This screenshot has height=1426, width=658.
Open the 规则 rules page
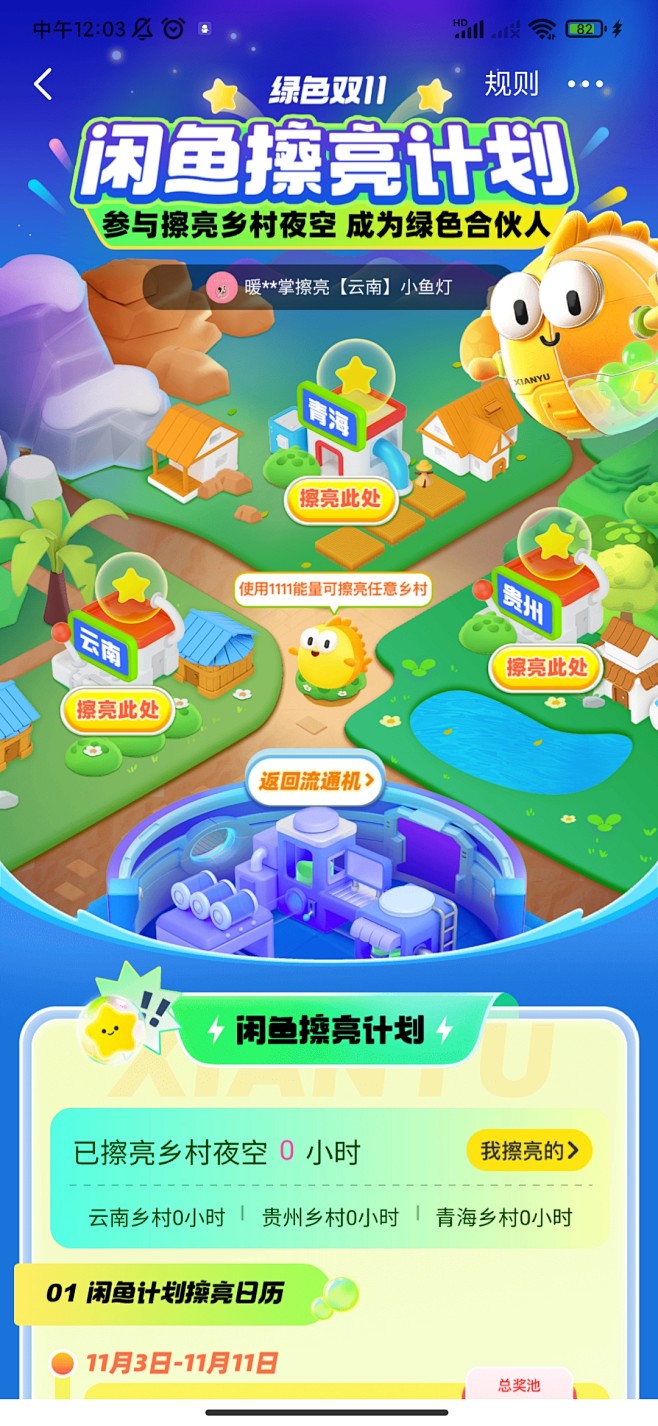click(511, 84)
